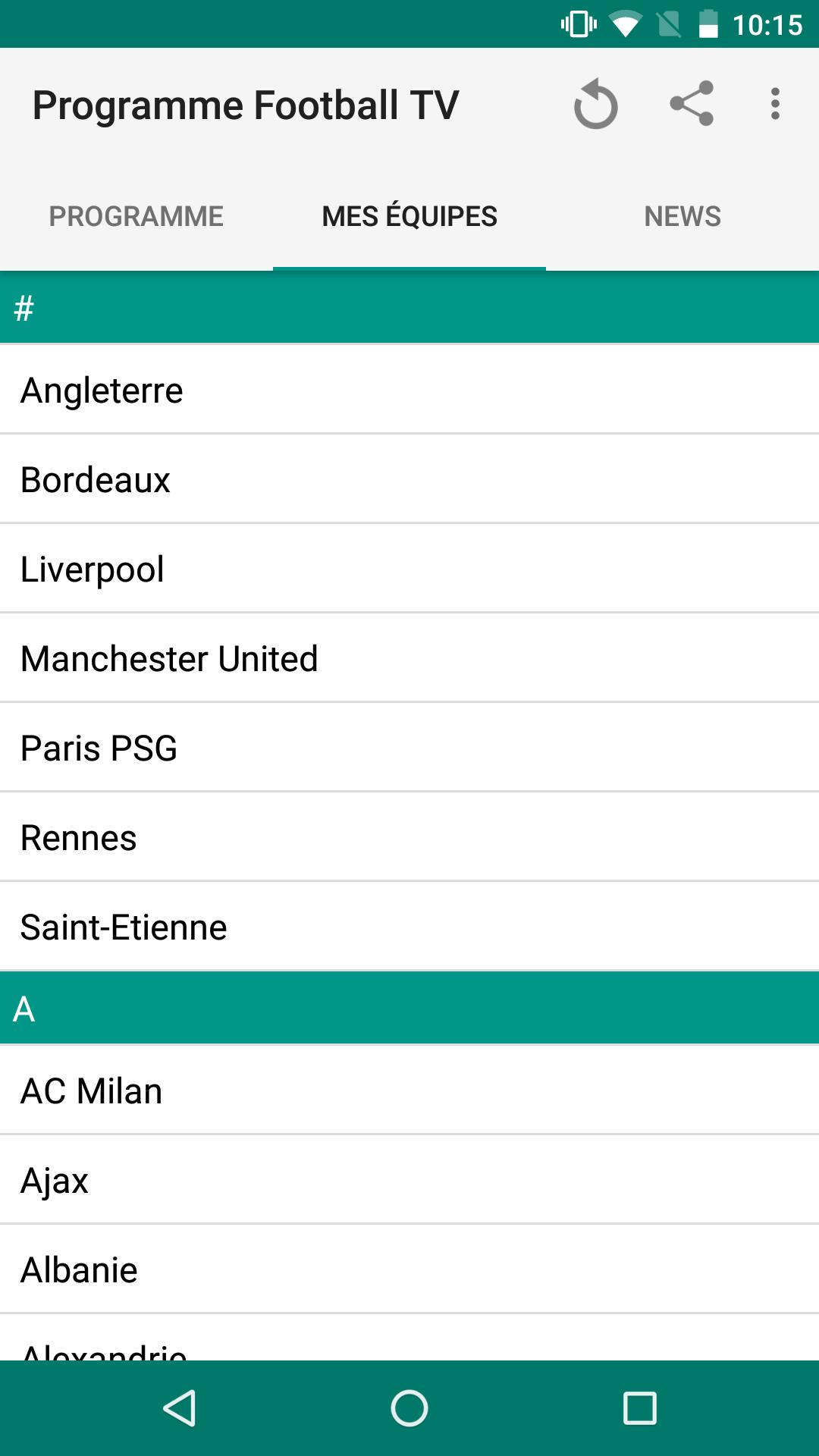The height and width of the screenshot is (1456, 819).
Task: Select the Rennes row
Action: point(409,837)
